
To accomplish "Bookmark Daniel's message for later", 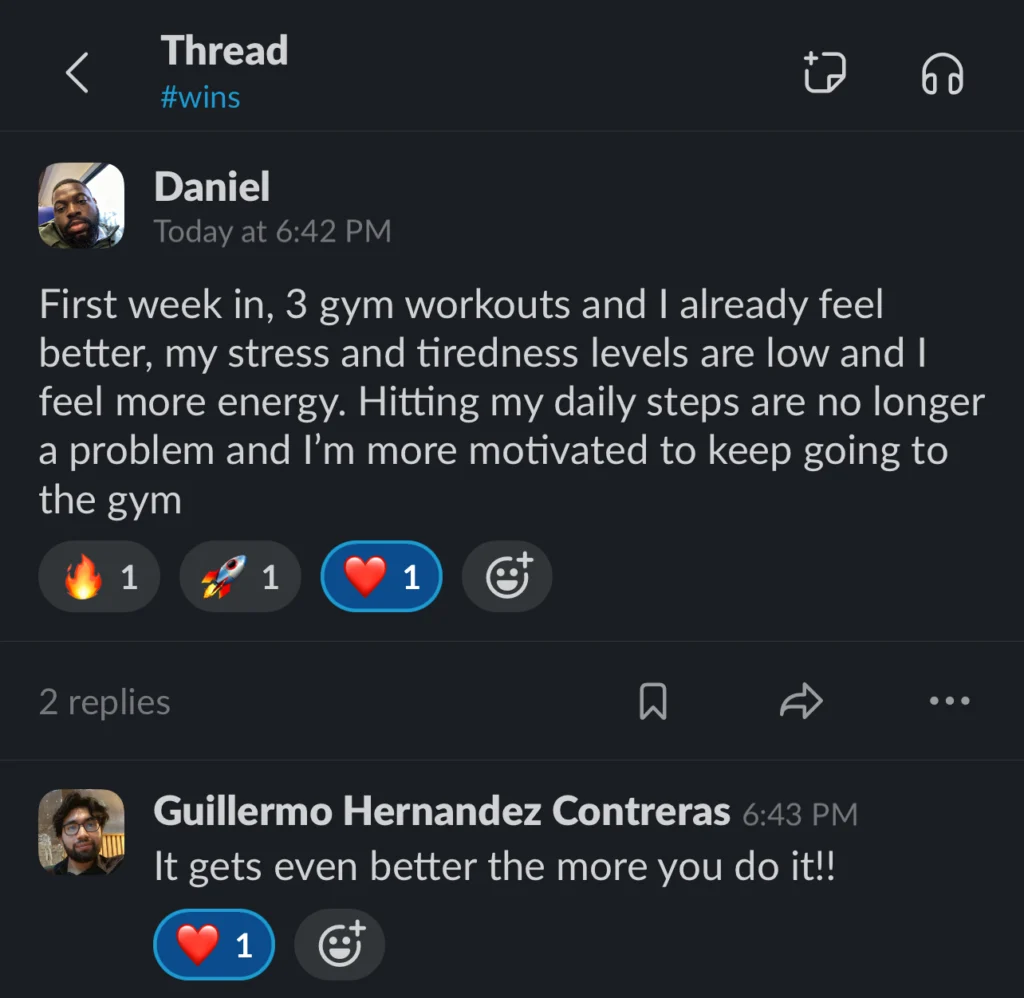I will (x=653, y=702).
